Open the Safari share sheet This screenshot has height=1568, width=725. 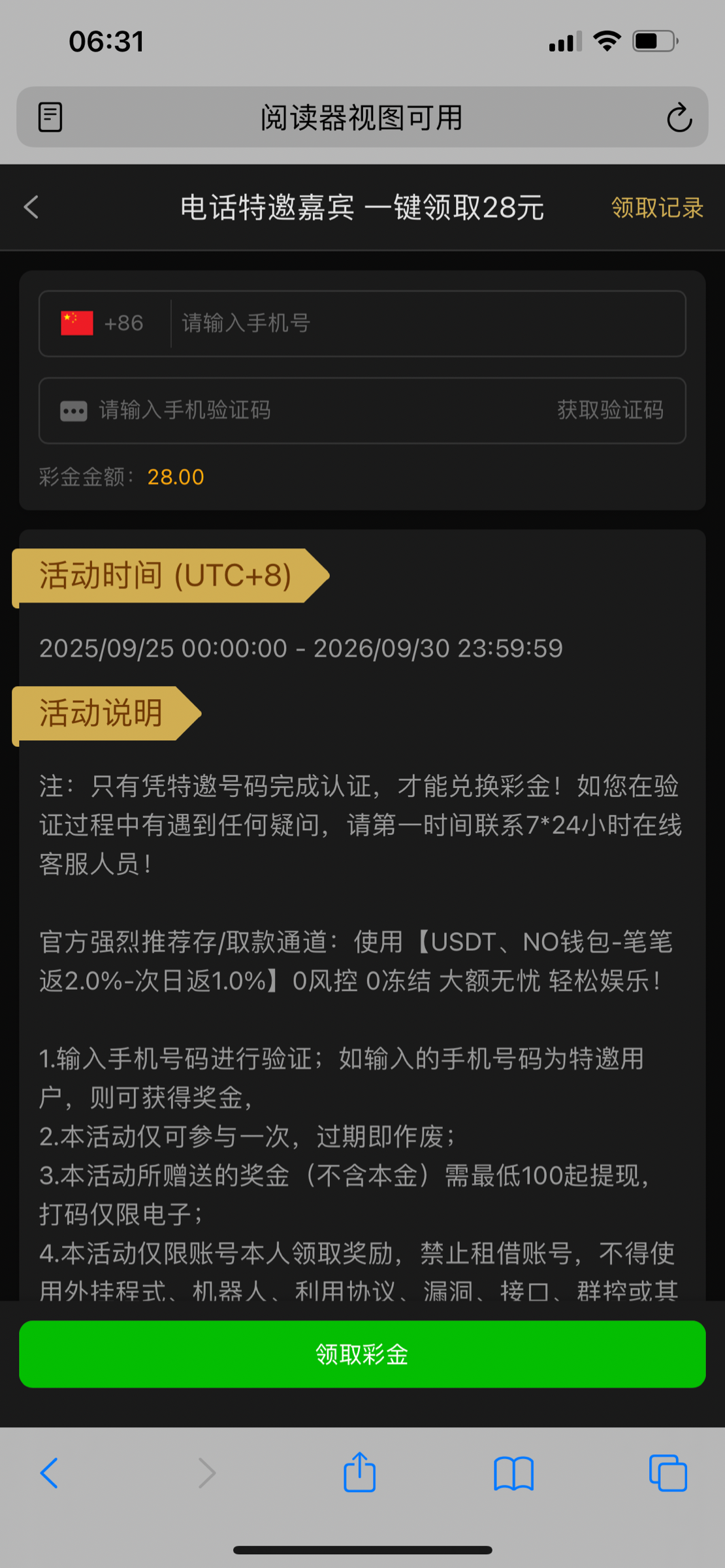tap(359, 1473)
